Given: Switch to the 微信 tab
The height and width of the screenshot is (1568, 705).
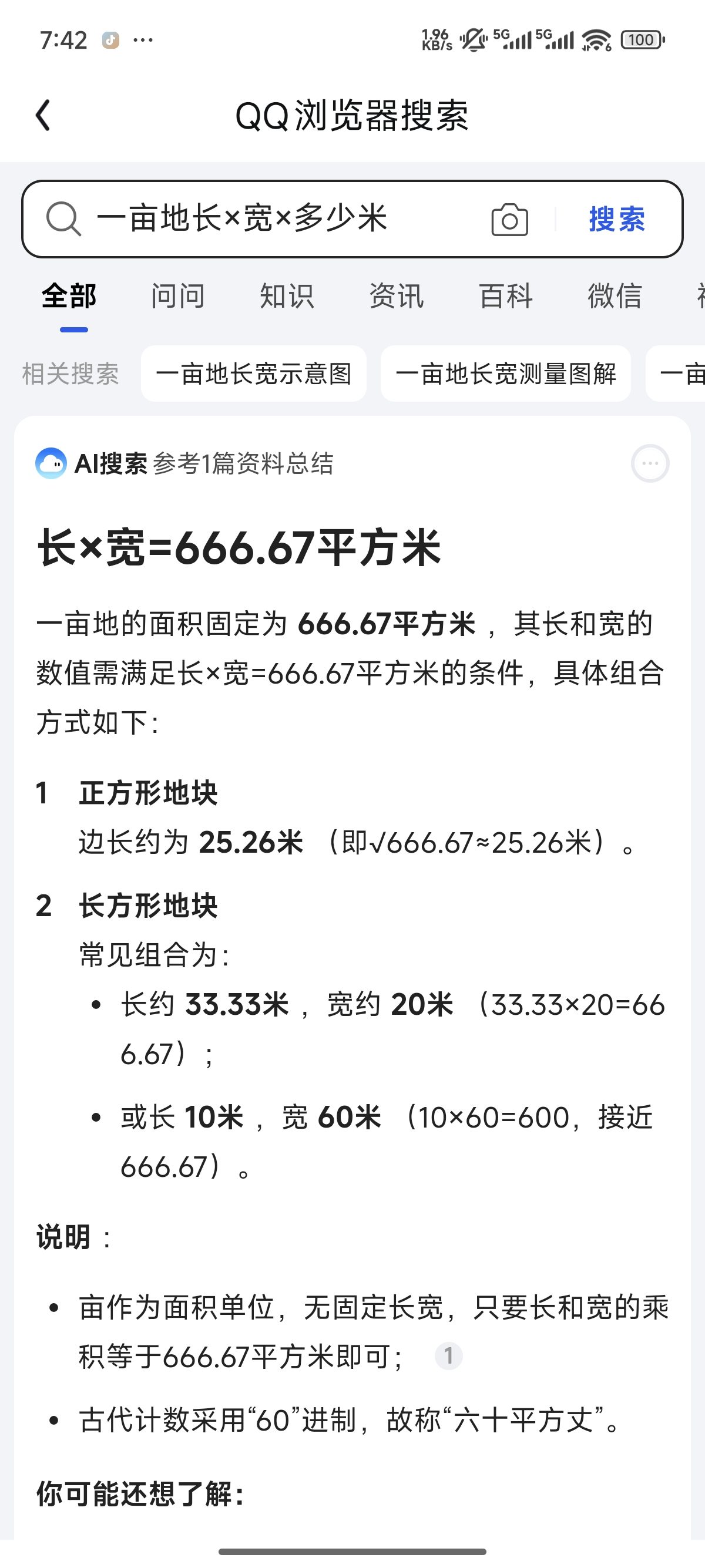Looking at the screenshot, I should (x=615, y=297).
